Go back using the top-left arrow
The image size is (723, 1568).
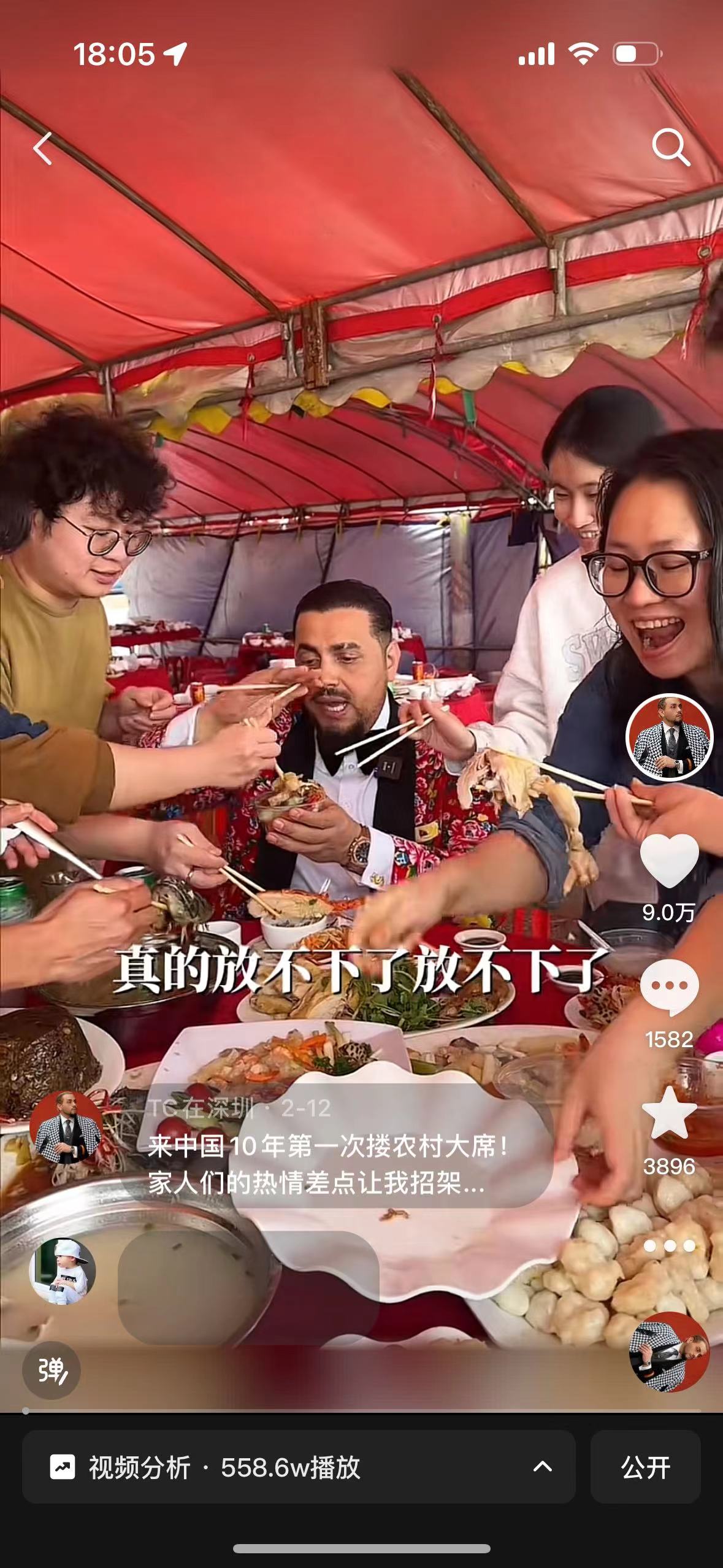point(43,148)
